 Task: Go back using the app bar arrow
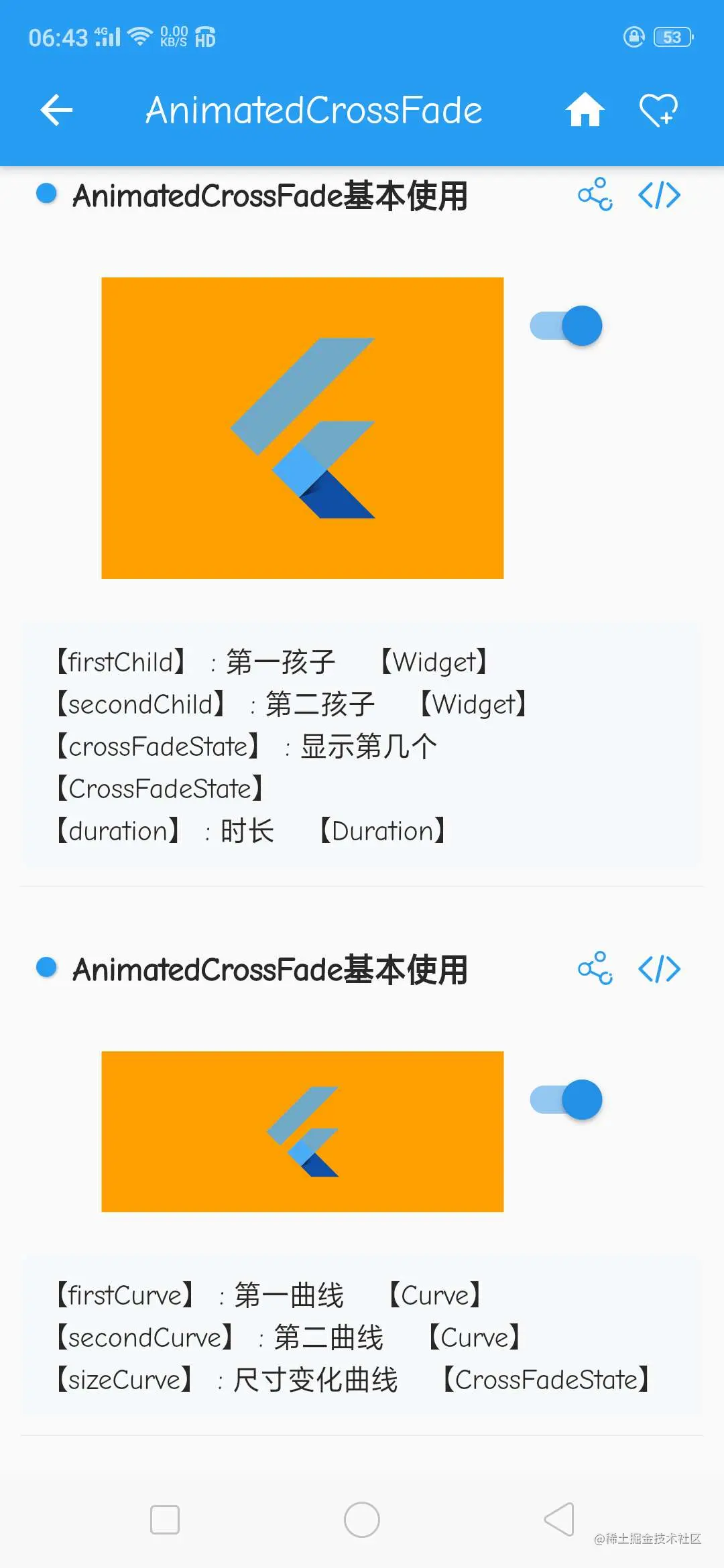pos(56,110)
